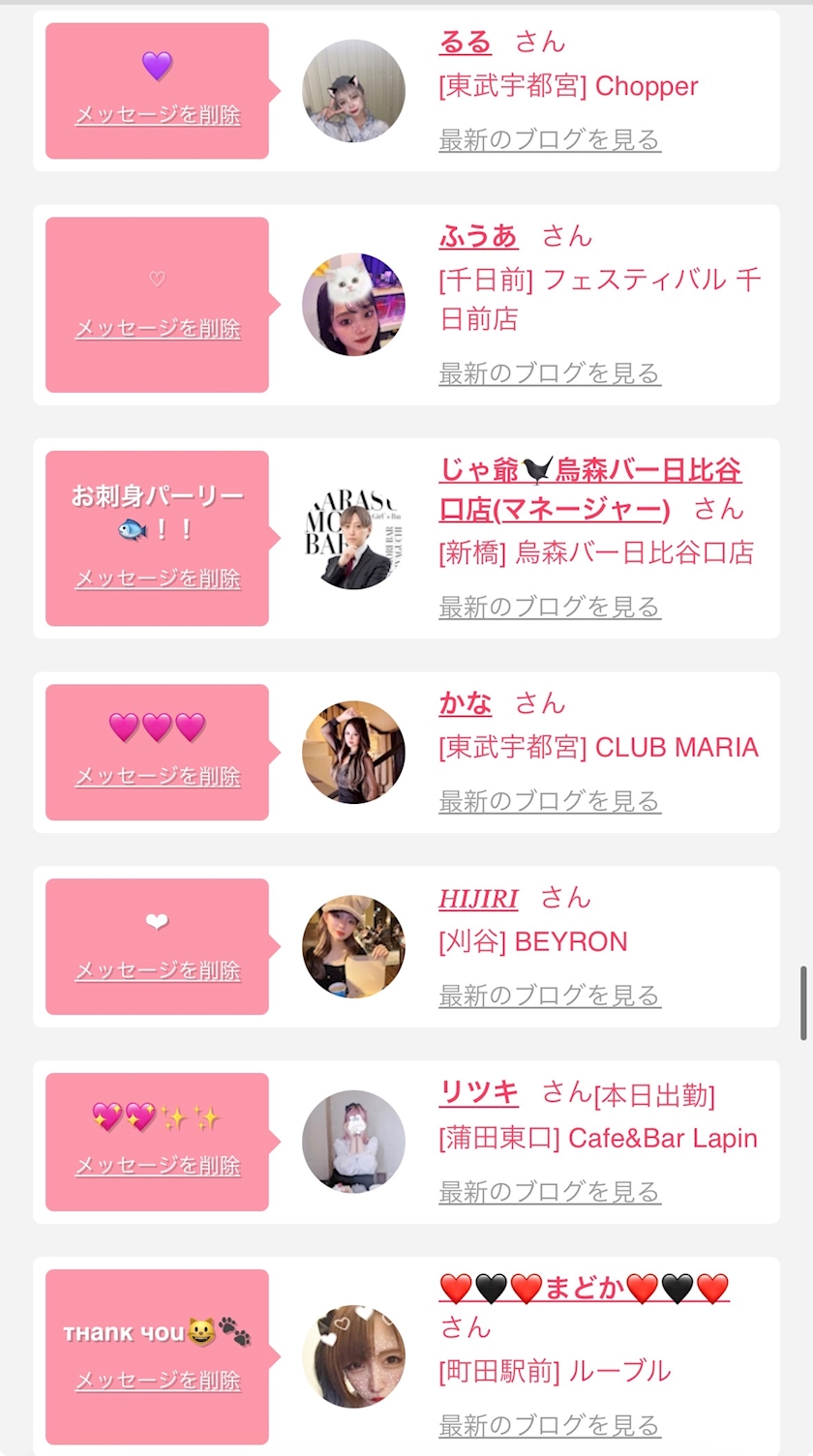Open るる's profile name link
Screen dimensions: 813x1456
[x=466, y=43]
